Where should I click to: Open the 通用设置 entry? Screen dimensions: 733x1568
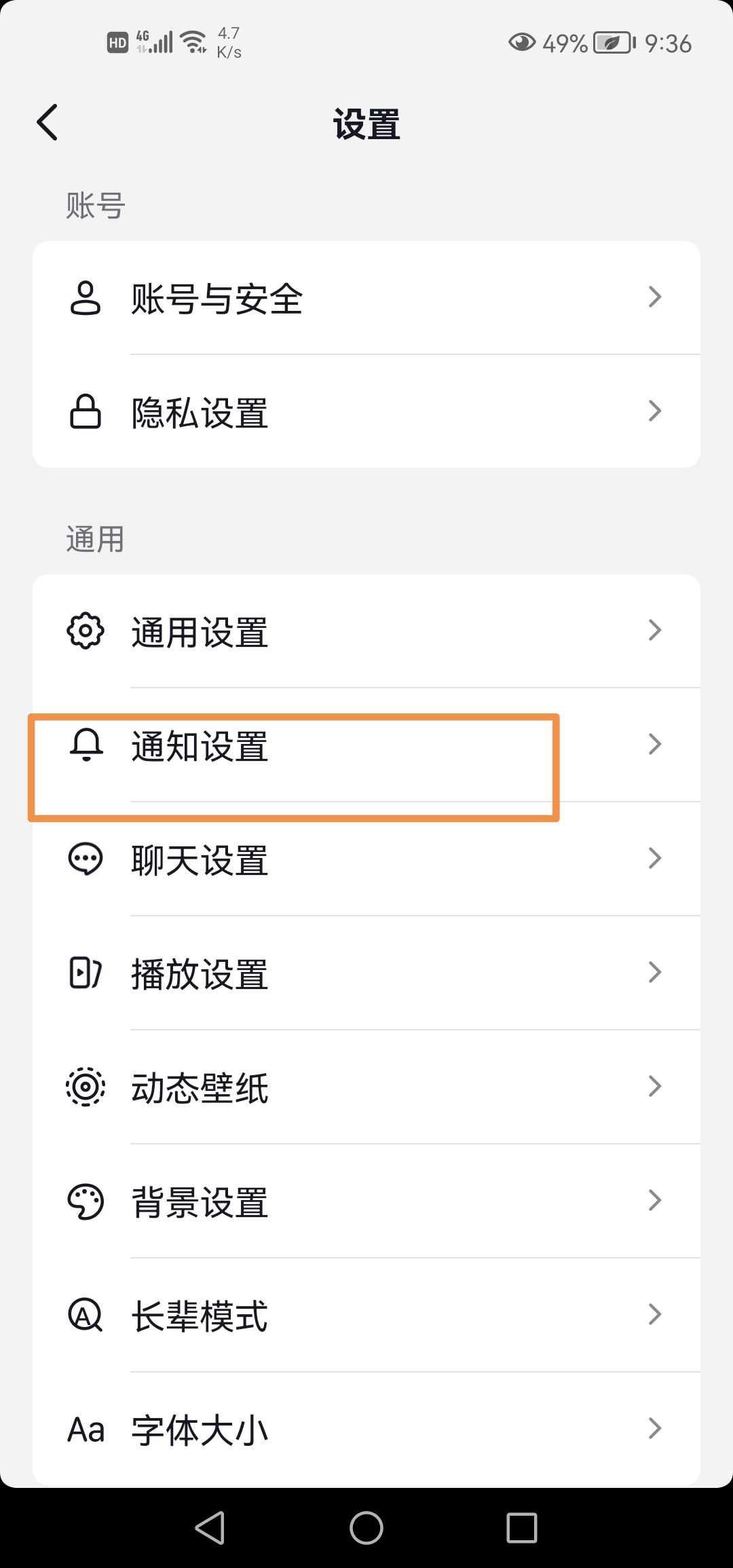366,630
